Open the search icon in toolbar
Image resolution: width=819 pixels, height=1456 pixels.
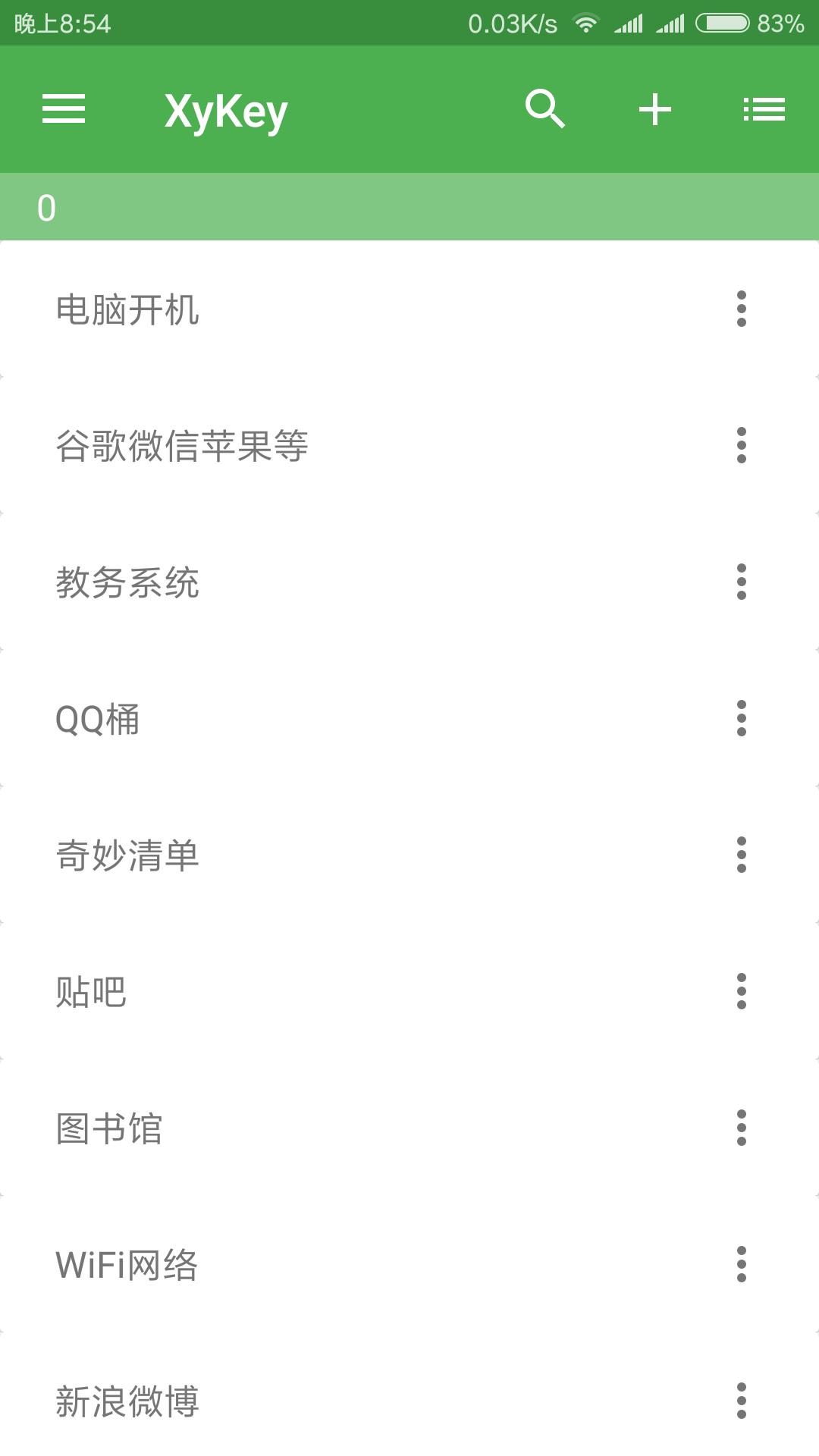click(x=545, y=108)
